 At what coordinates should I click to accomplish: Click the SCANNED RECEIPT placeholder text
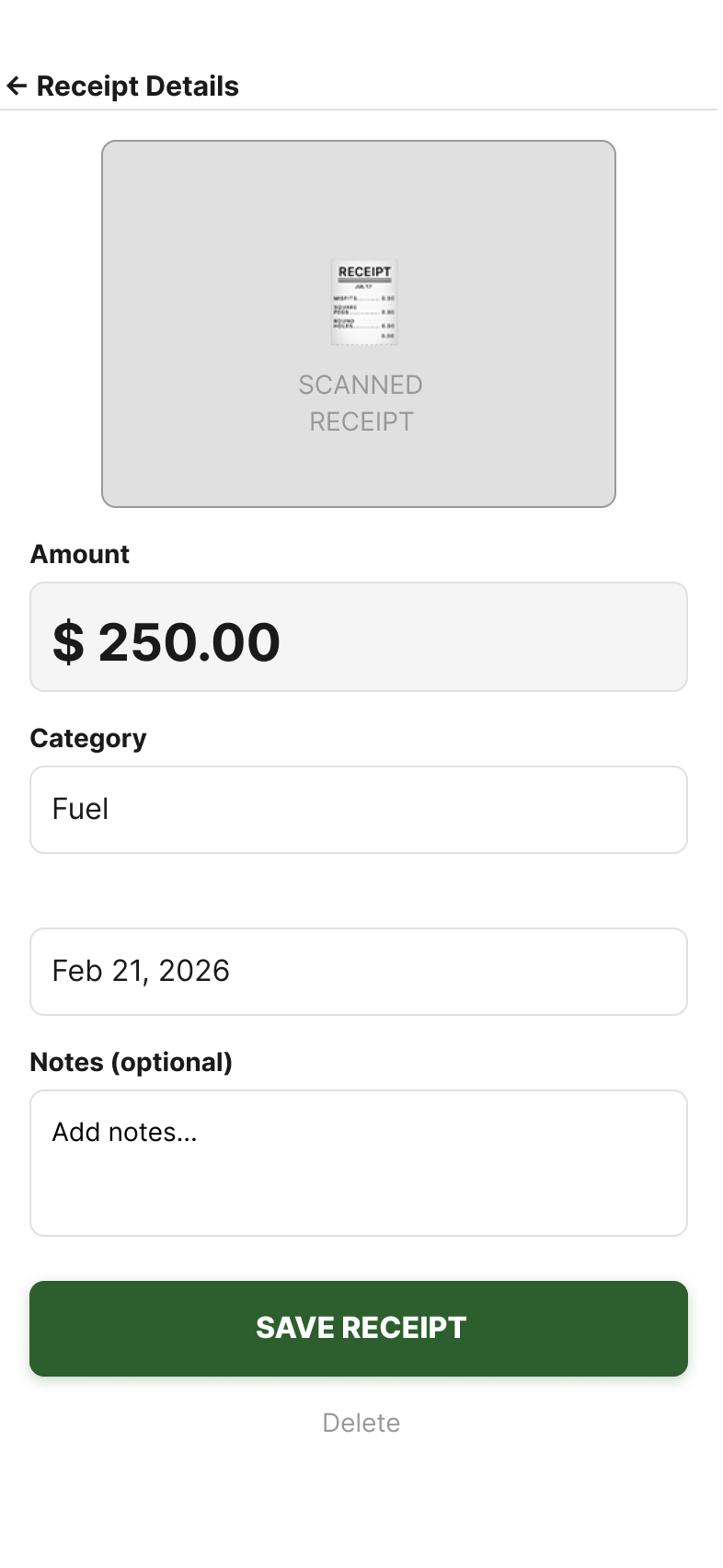click(x=361, y=403)
